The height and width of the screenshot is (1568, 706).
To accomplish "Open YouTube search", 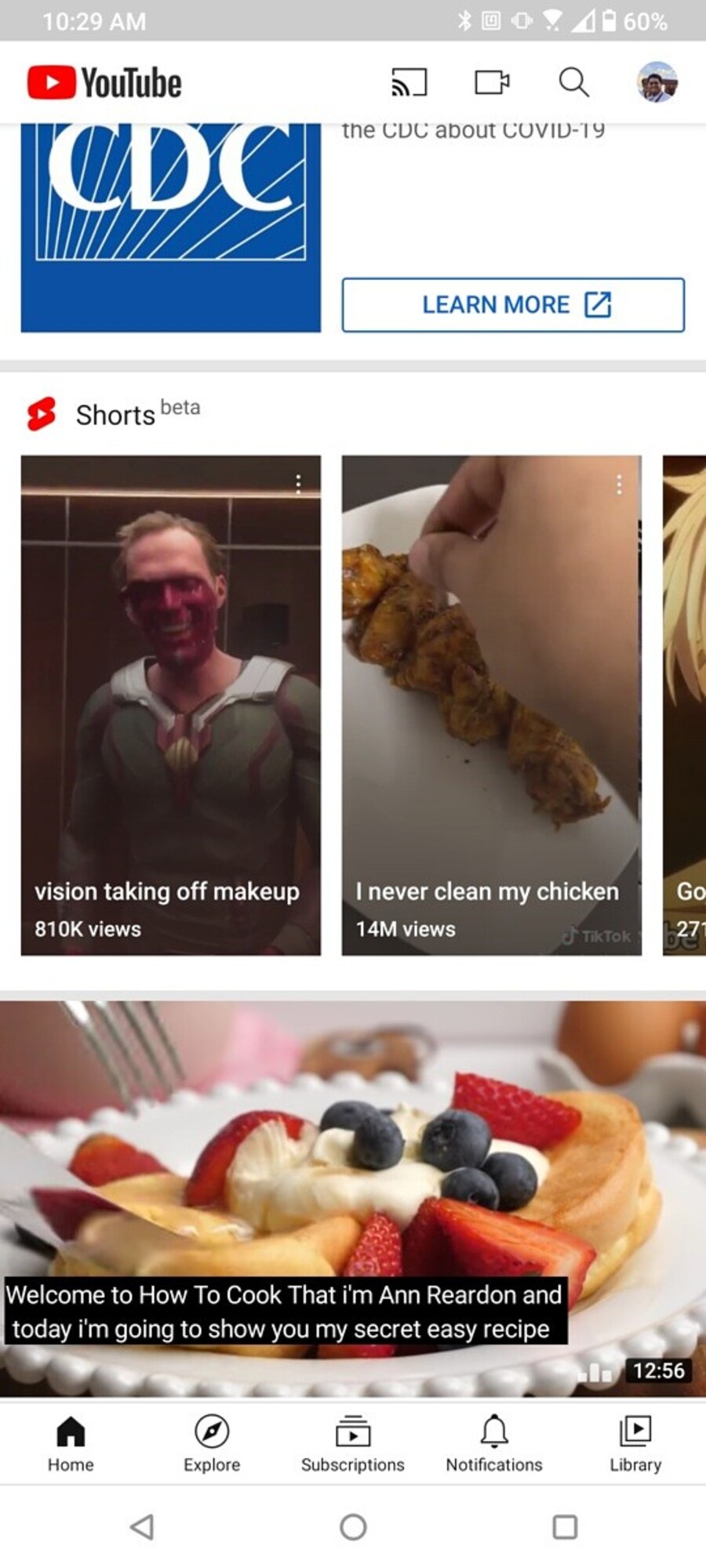I will 573,82.
